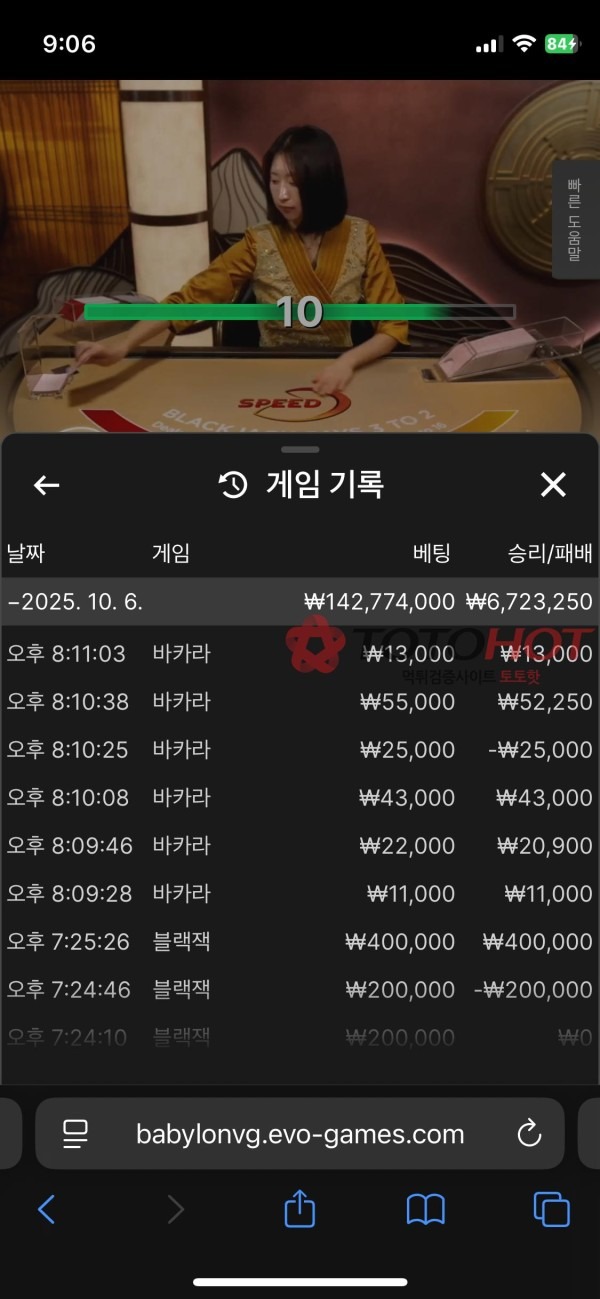Open the 오후 8:10:25 바카라 record

[300, 750]
